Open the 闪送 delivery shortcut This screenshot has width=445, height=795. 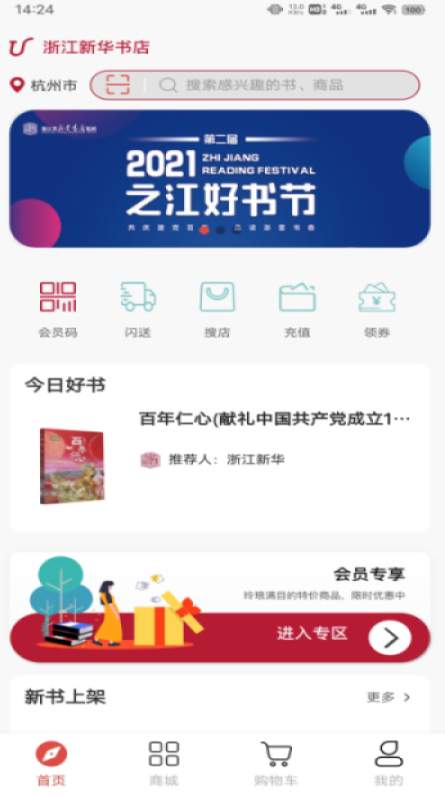[x=138, y=310]
